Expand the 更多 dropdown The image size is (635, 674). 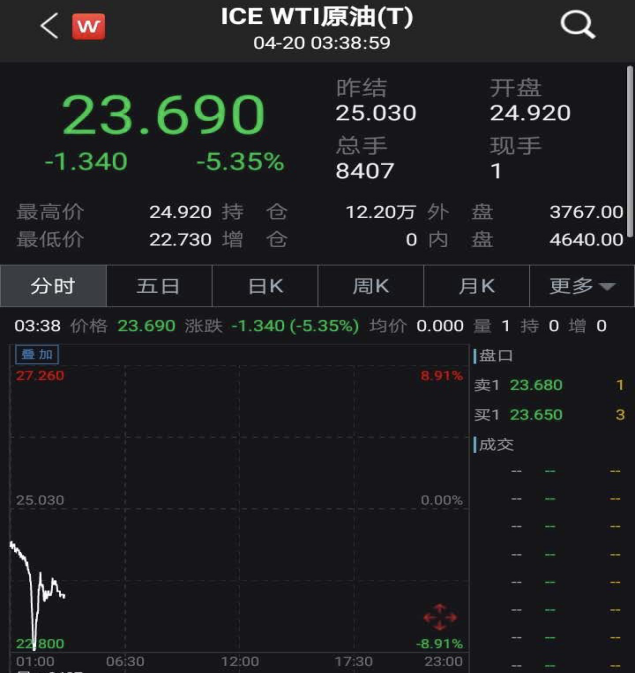581,286
